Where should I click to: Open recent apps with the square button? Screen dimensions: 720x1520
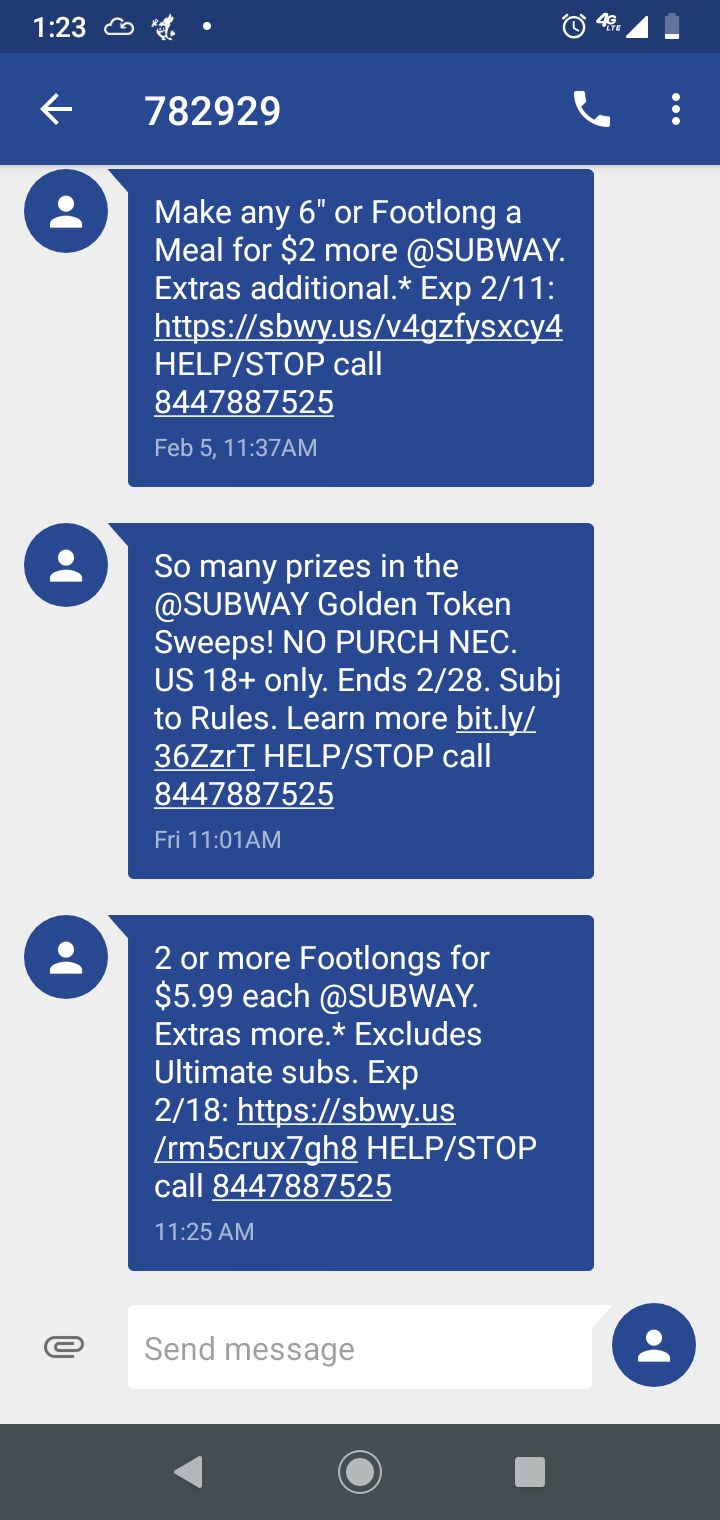pyautogui.click(x=529, y=1471)
